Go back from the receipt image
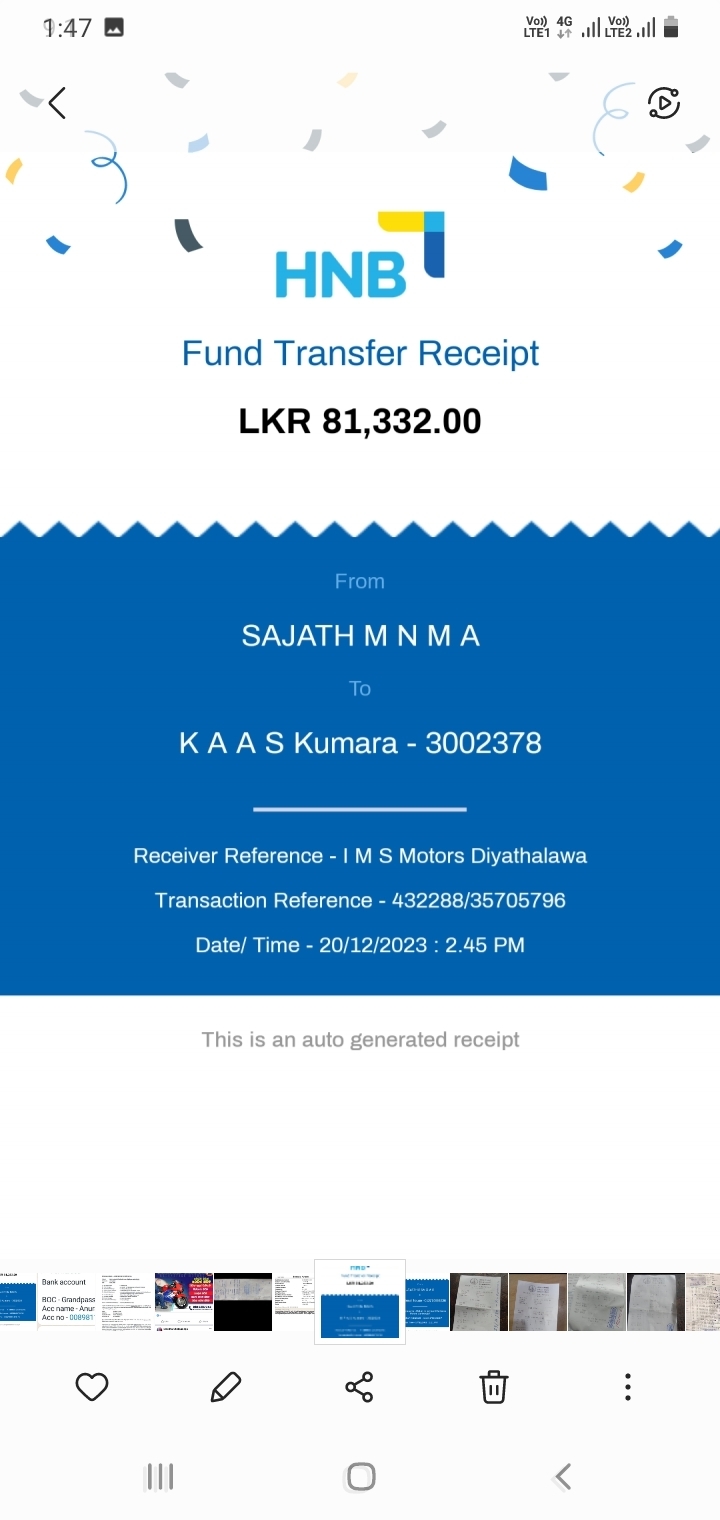This screenshot has height=1520, width=720. (x=57, y=103)
